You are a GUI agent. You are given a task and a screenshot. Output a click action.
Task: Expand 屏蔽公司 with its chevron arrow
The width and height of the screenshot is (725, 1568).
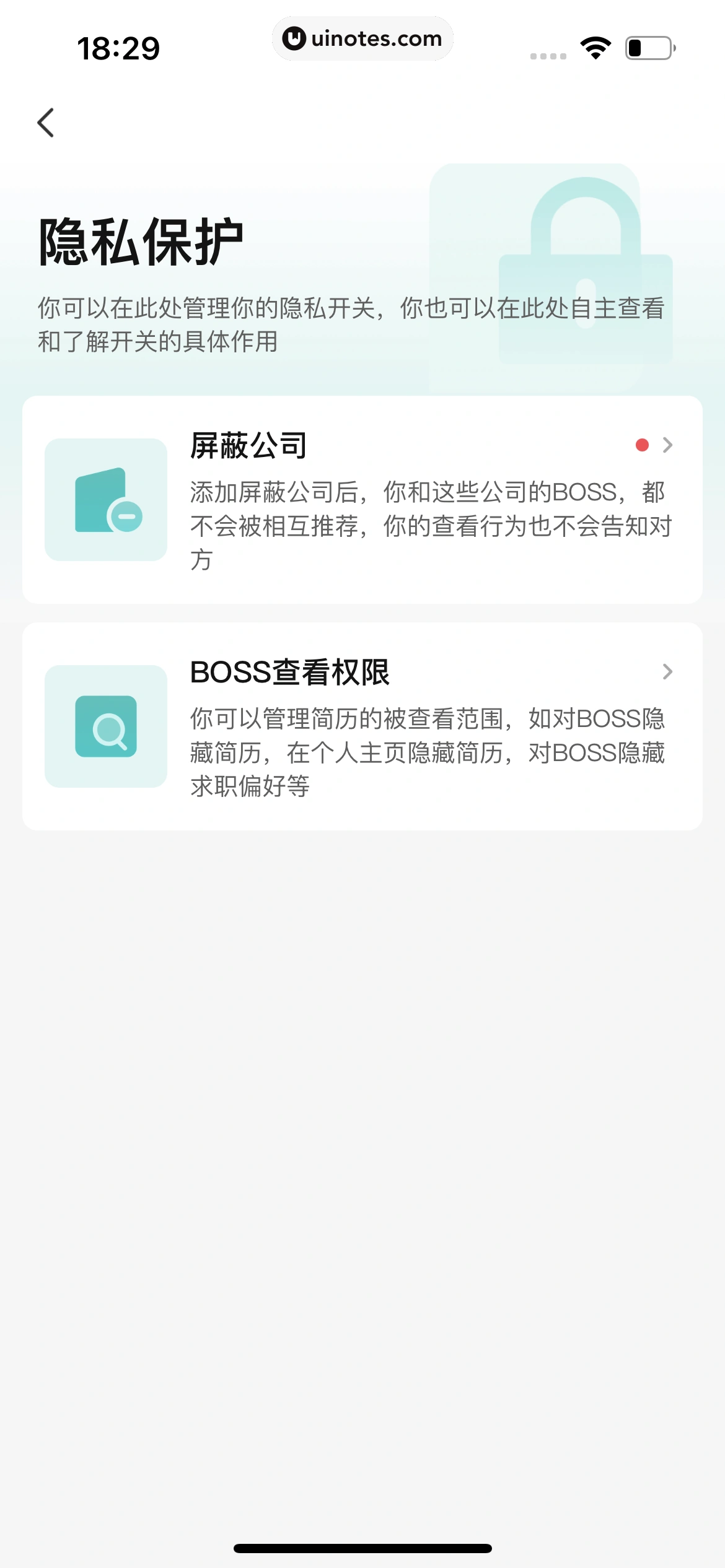coord(668,445)
